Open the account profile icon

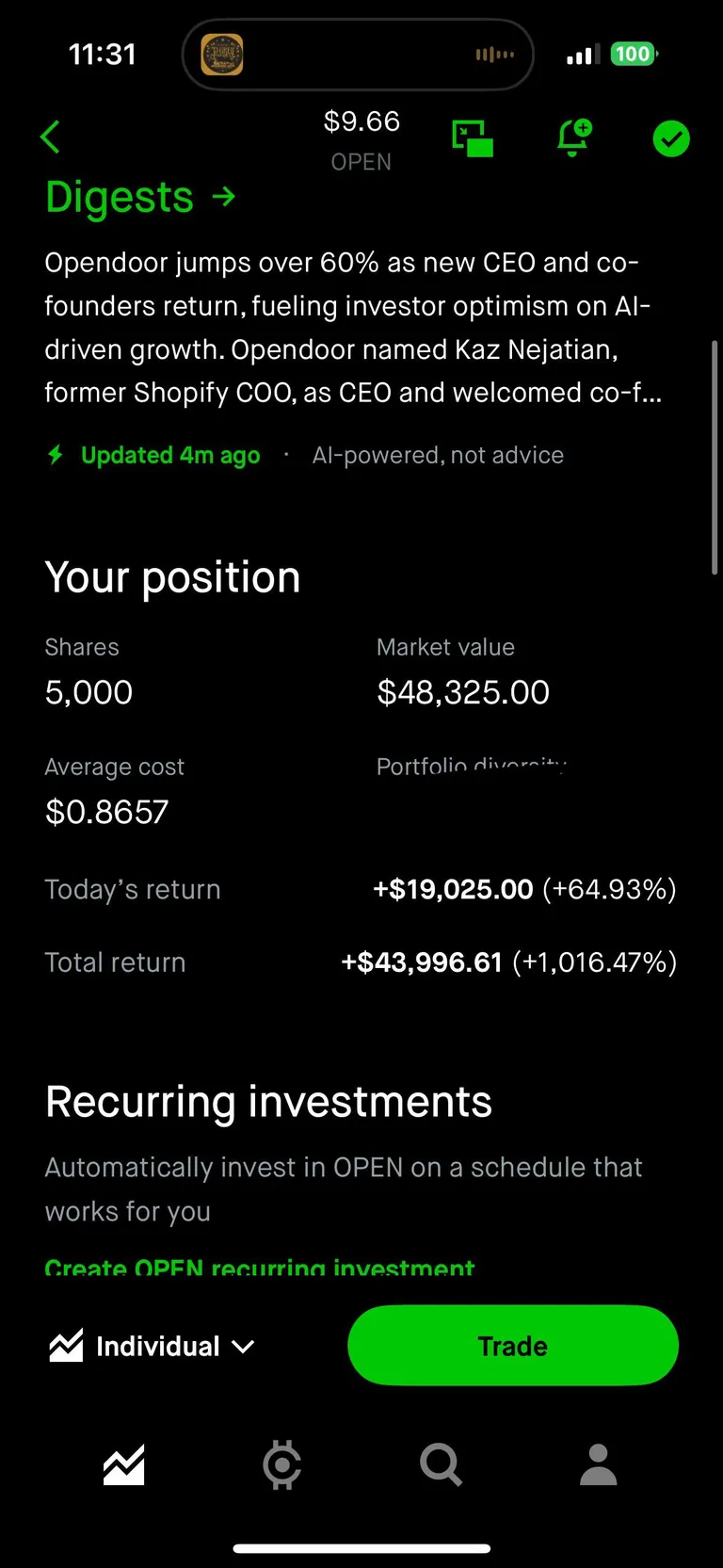tap(598, 1465)
